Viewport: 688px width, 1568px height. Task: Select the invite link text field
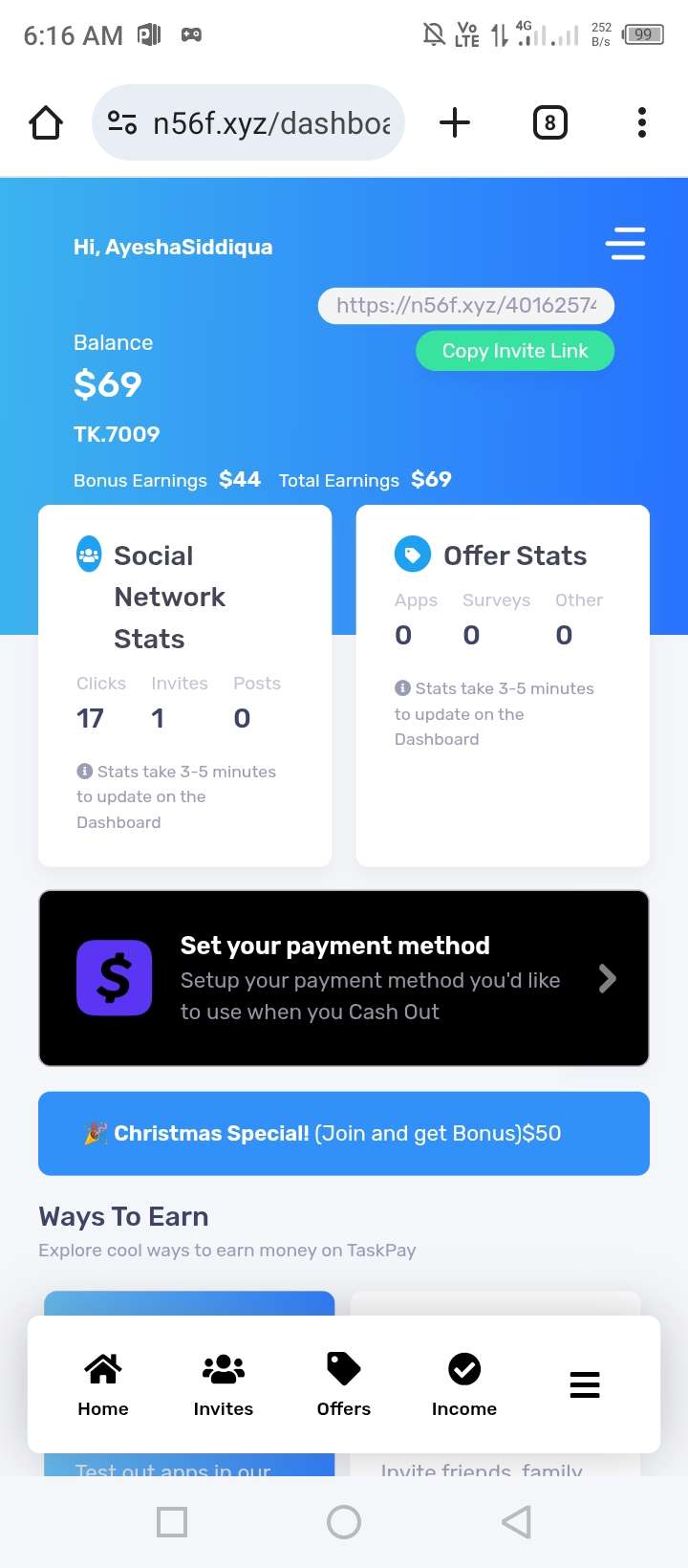pos(466,306)
